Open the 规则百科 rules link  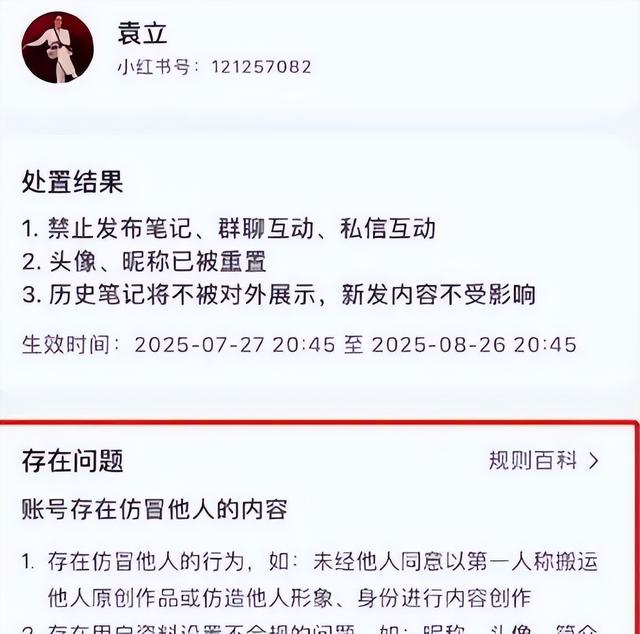(543, 461)
